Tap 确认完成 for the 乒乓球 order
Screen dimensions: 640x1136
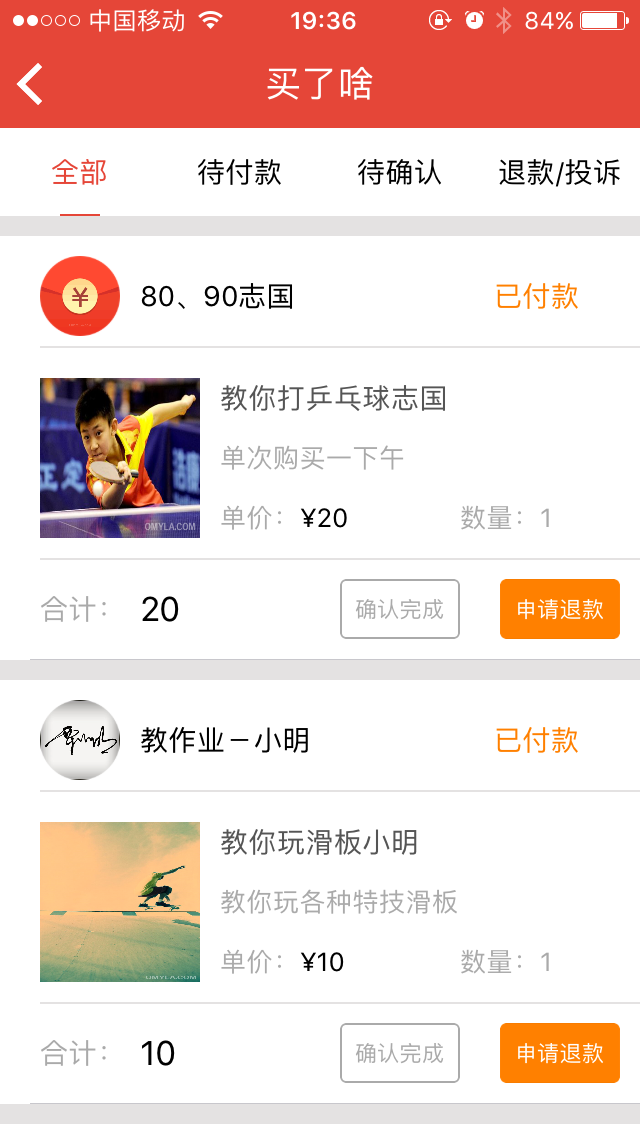pyautogui.click(x=400, y=609)
